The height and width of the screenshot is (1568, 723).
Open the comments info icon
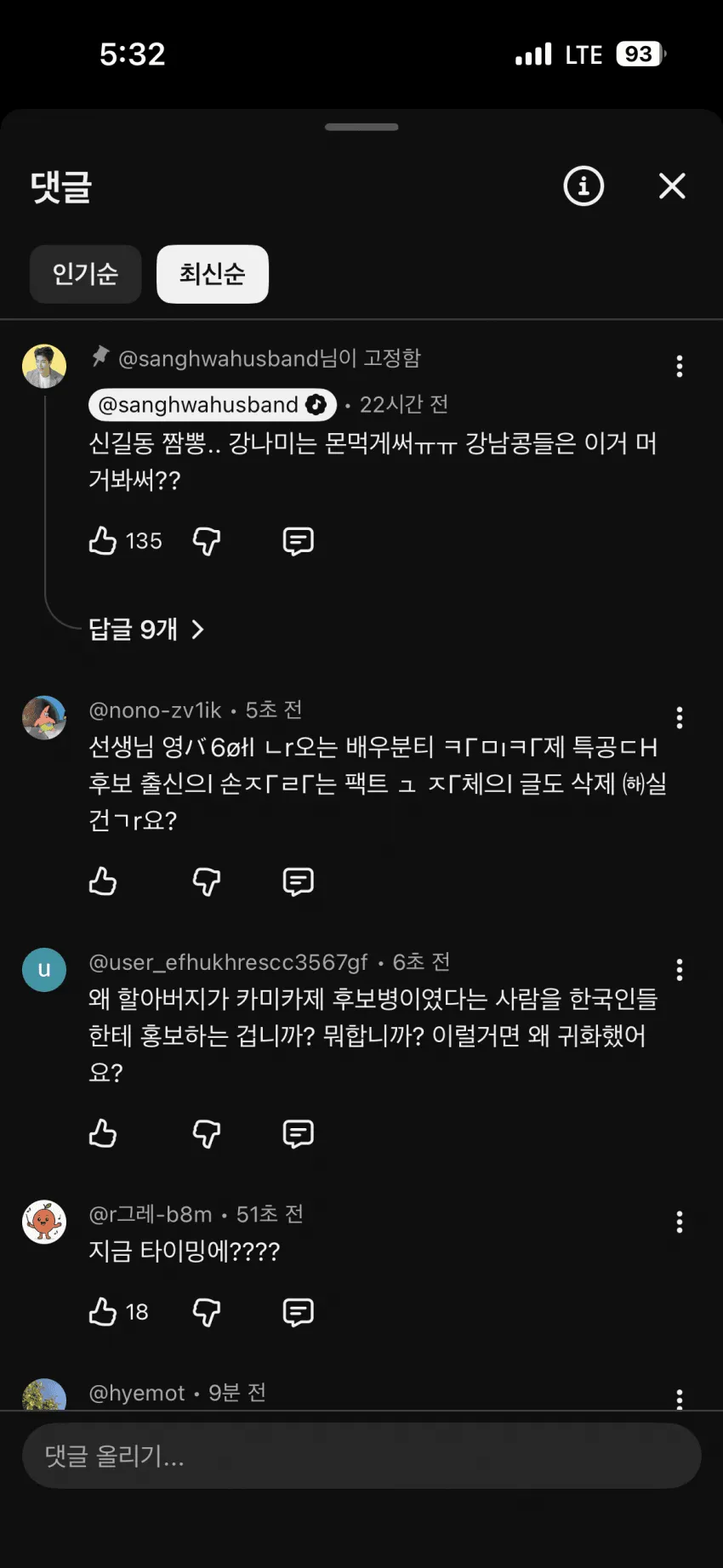584,185
